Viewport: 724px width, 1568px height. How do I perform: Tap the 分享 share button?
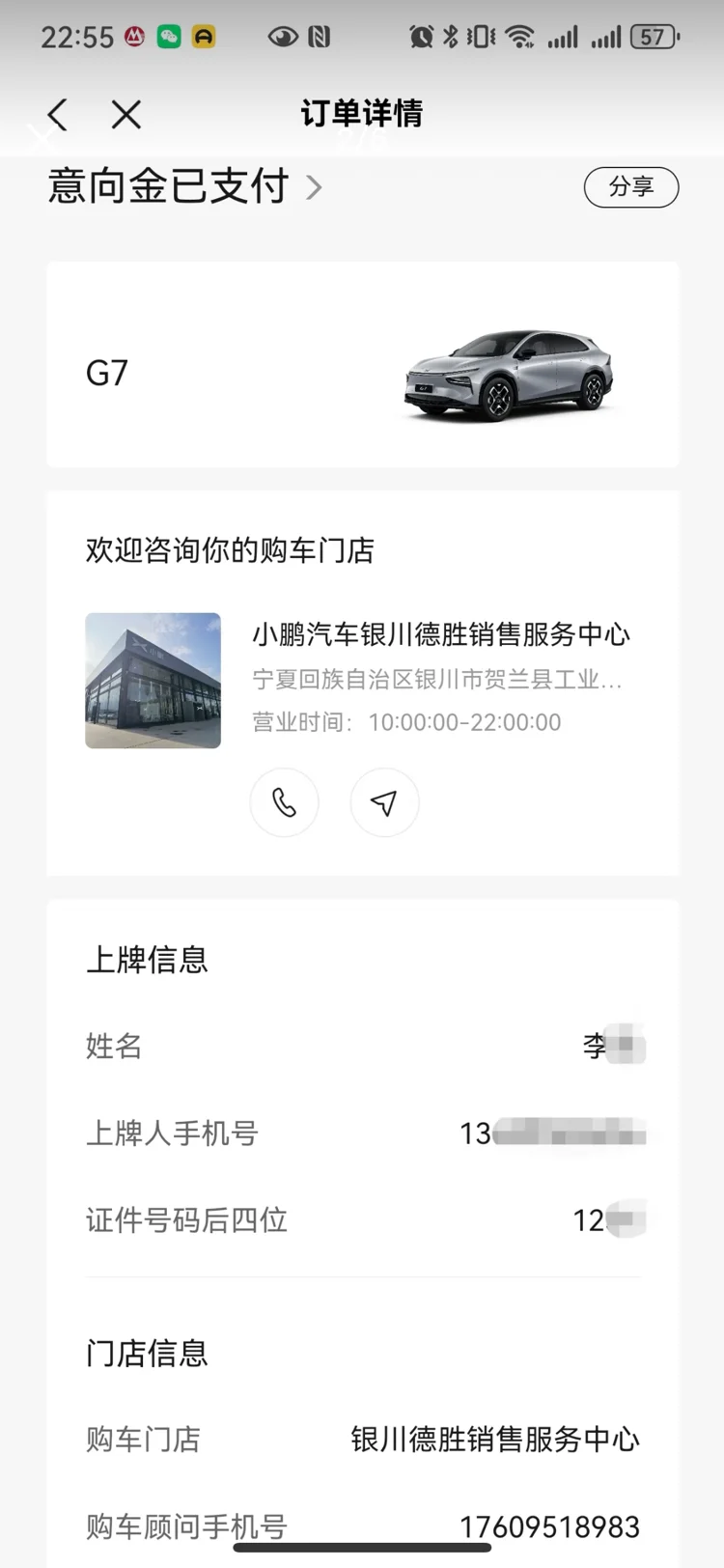[x=631, y=186]
